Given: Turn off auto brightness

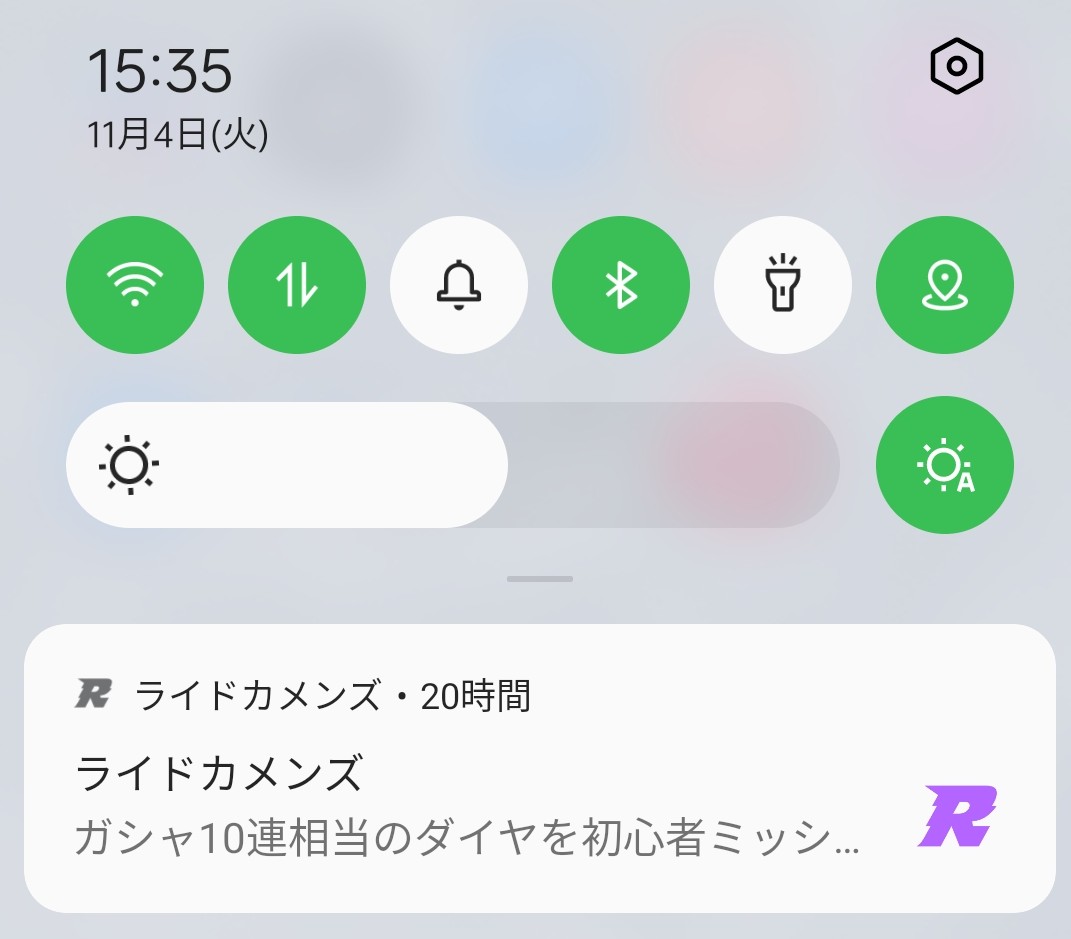Looking at the screenshot, I should tap(945, 465).
